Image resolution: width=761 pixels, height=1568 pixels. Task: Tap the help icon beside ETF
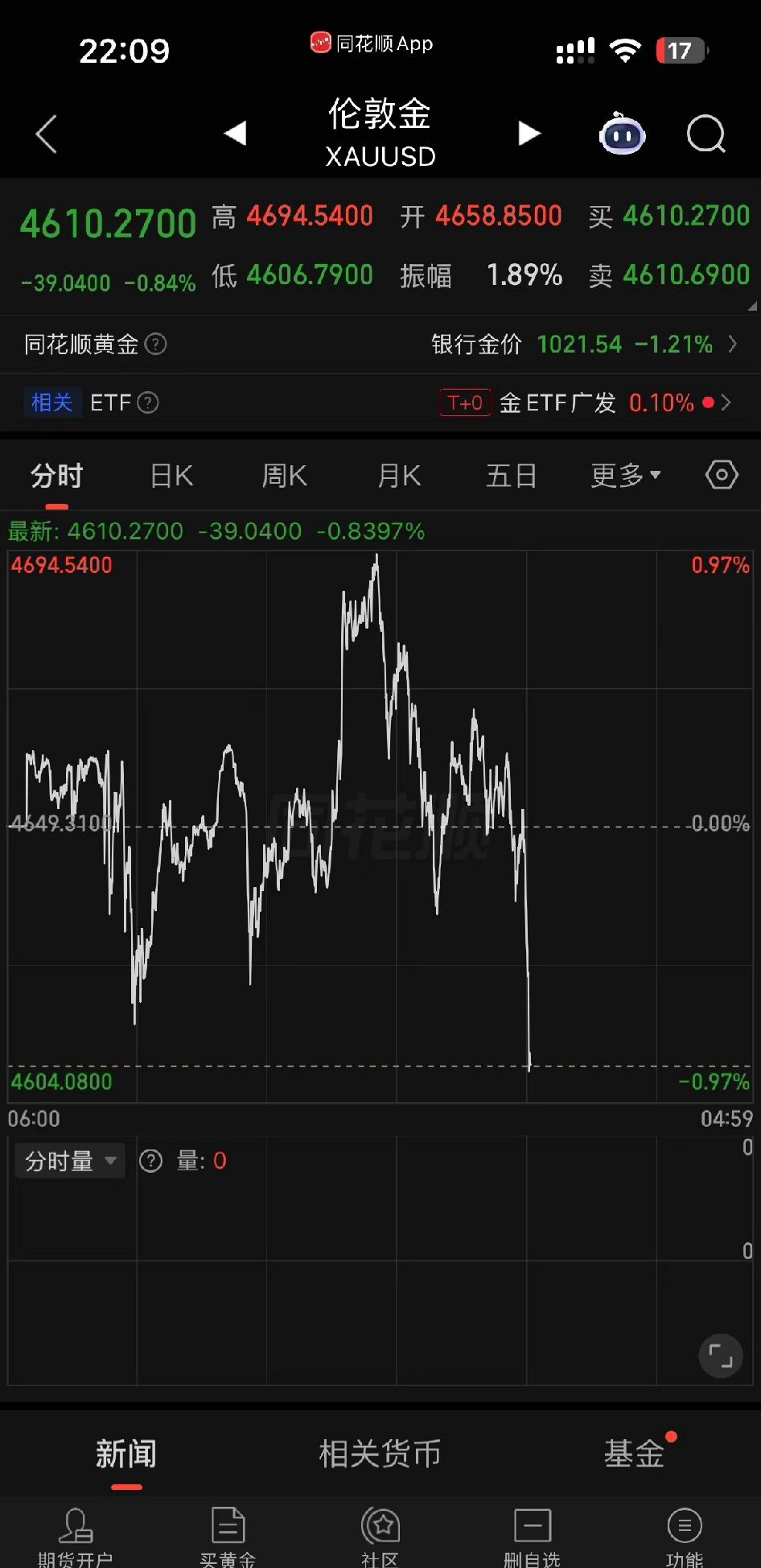click(148, 402)
